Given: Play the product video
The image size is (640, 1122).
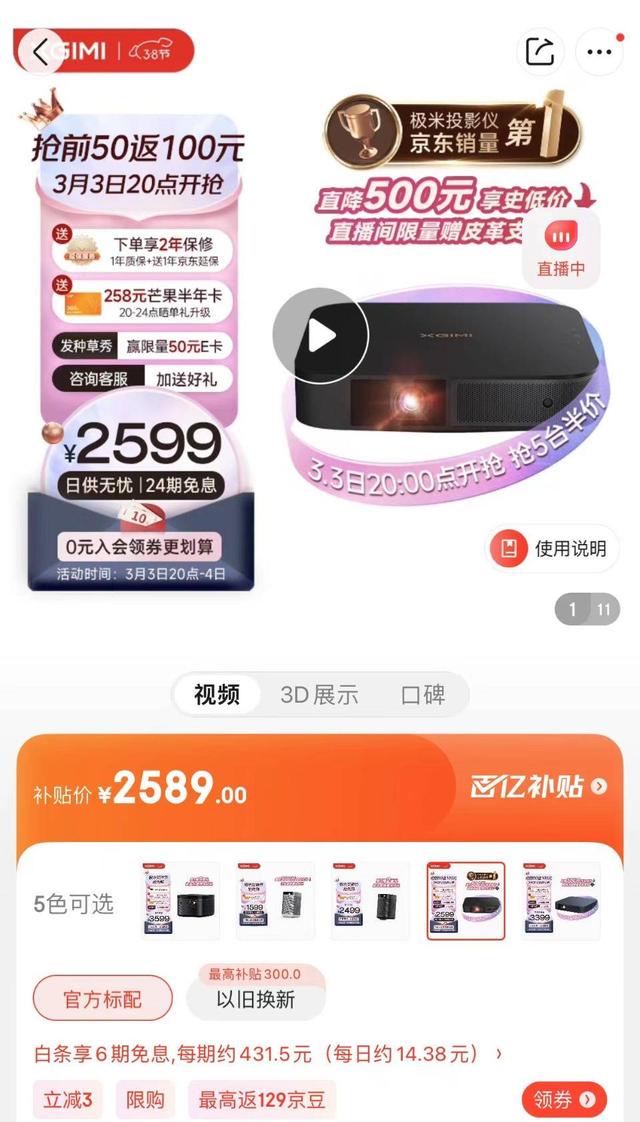Looking at the screenshot, I should (x=320, y=336).
